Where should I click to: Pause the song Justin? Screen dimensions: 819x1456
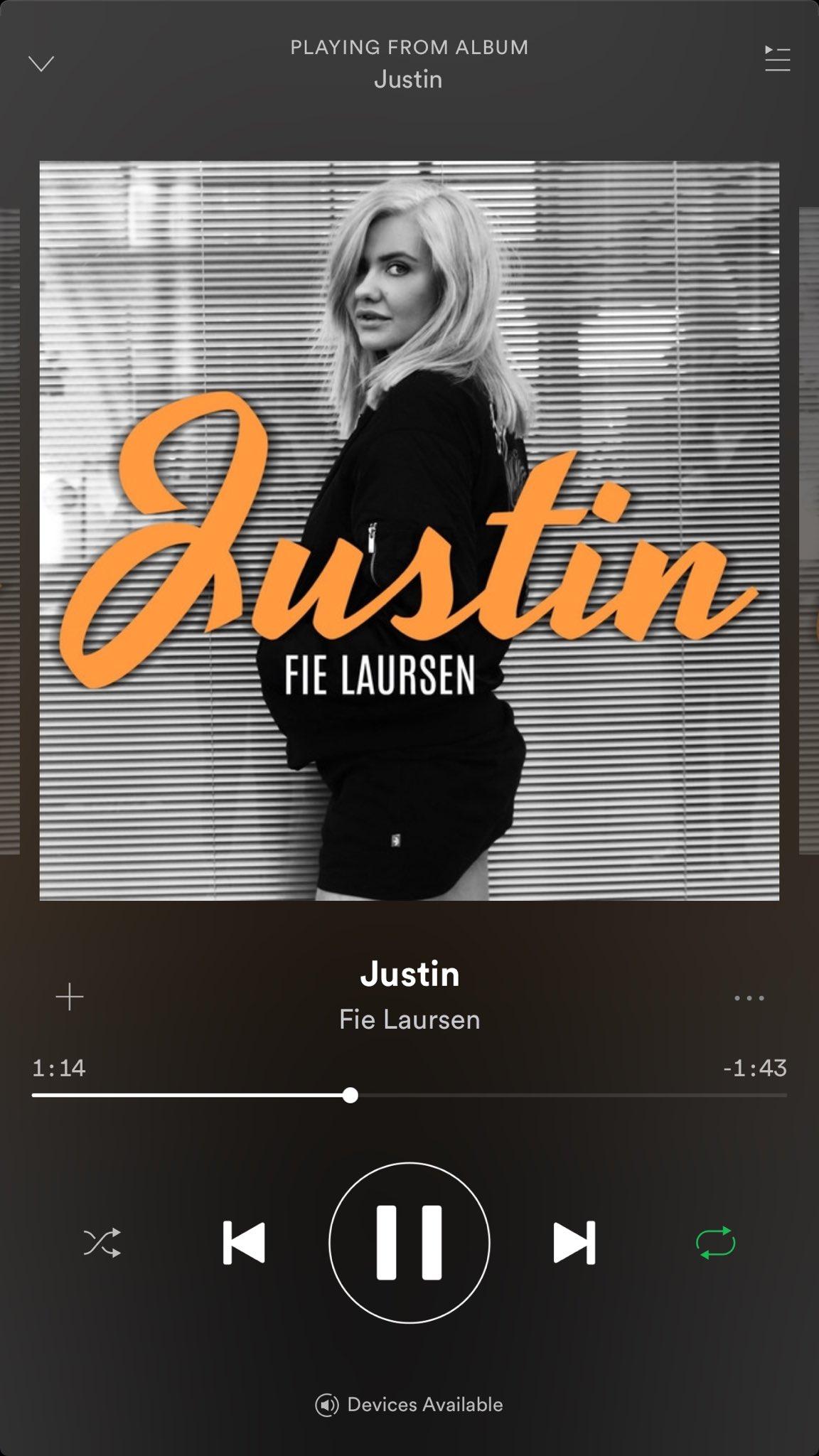409,1243
